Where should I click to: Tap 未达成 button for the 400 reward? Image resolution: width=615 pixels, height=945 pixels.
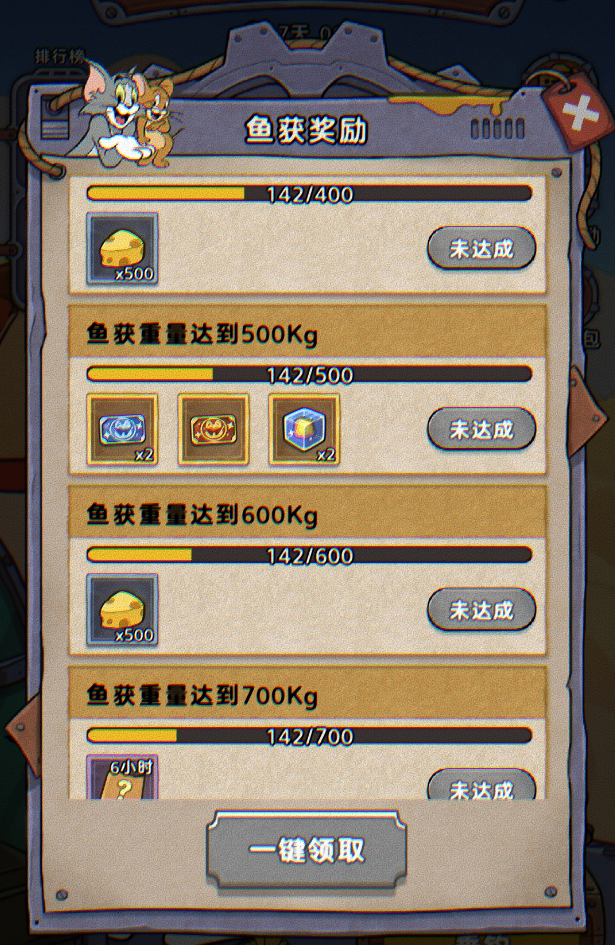click(481, 249)
